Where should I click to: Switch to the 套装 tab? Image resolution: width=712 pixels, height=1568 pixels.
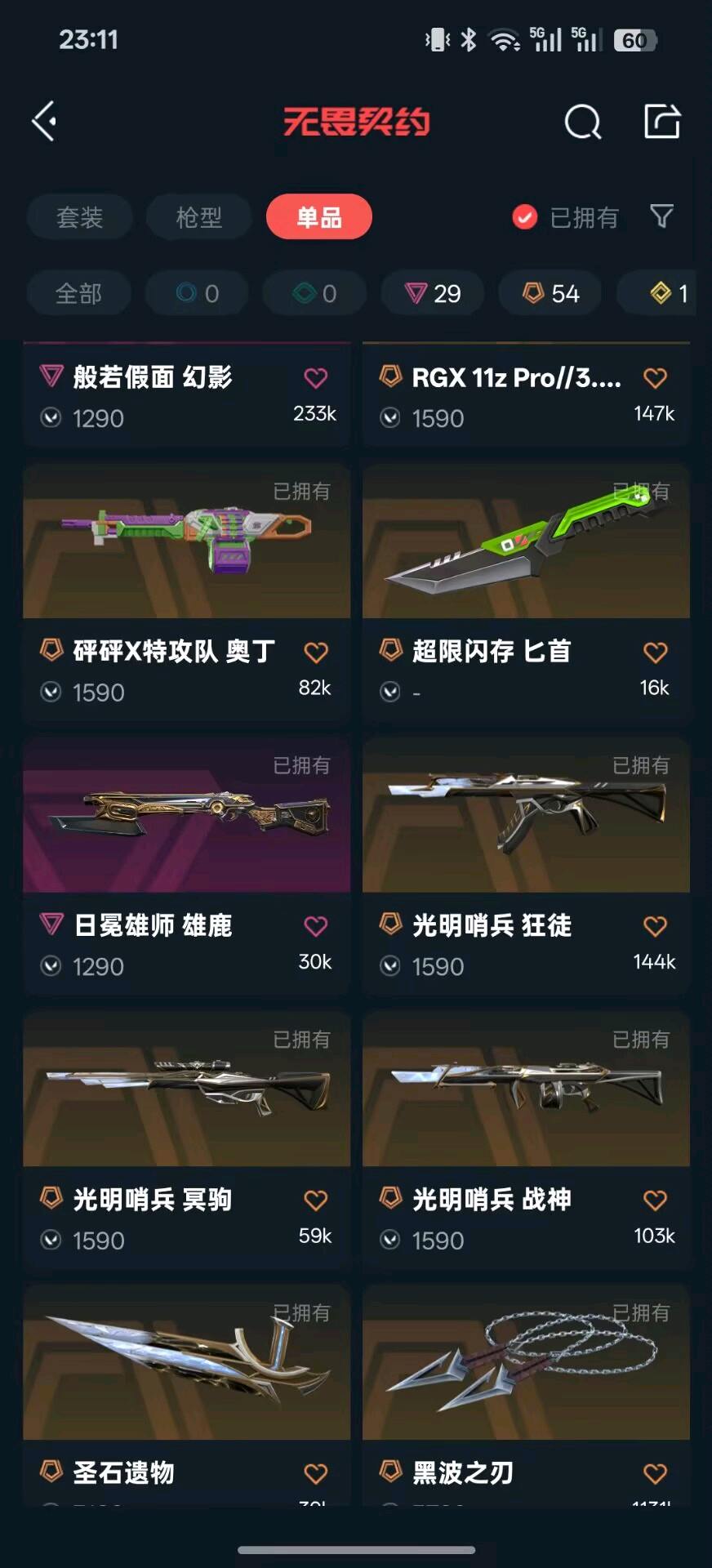[79, 217]
